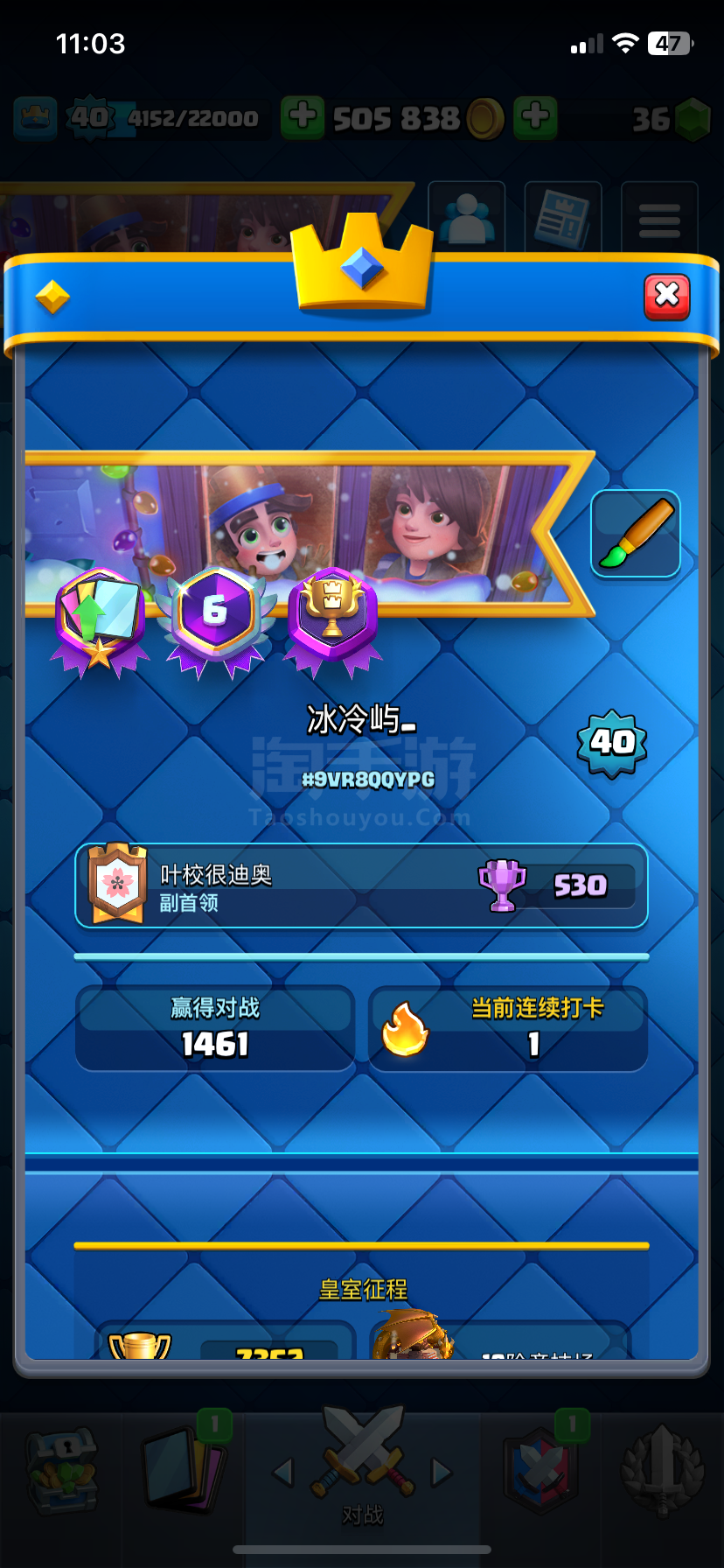
Task: Close the player profile popup
Action: tap(667, 297)
